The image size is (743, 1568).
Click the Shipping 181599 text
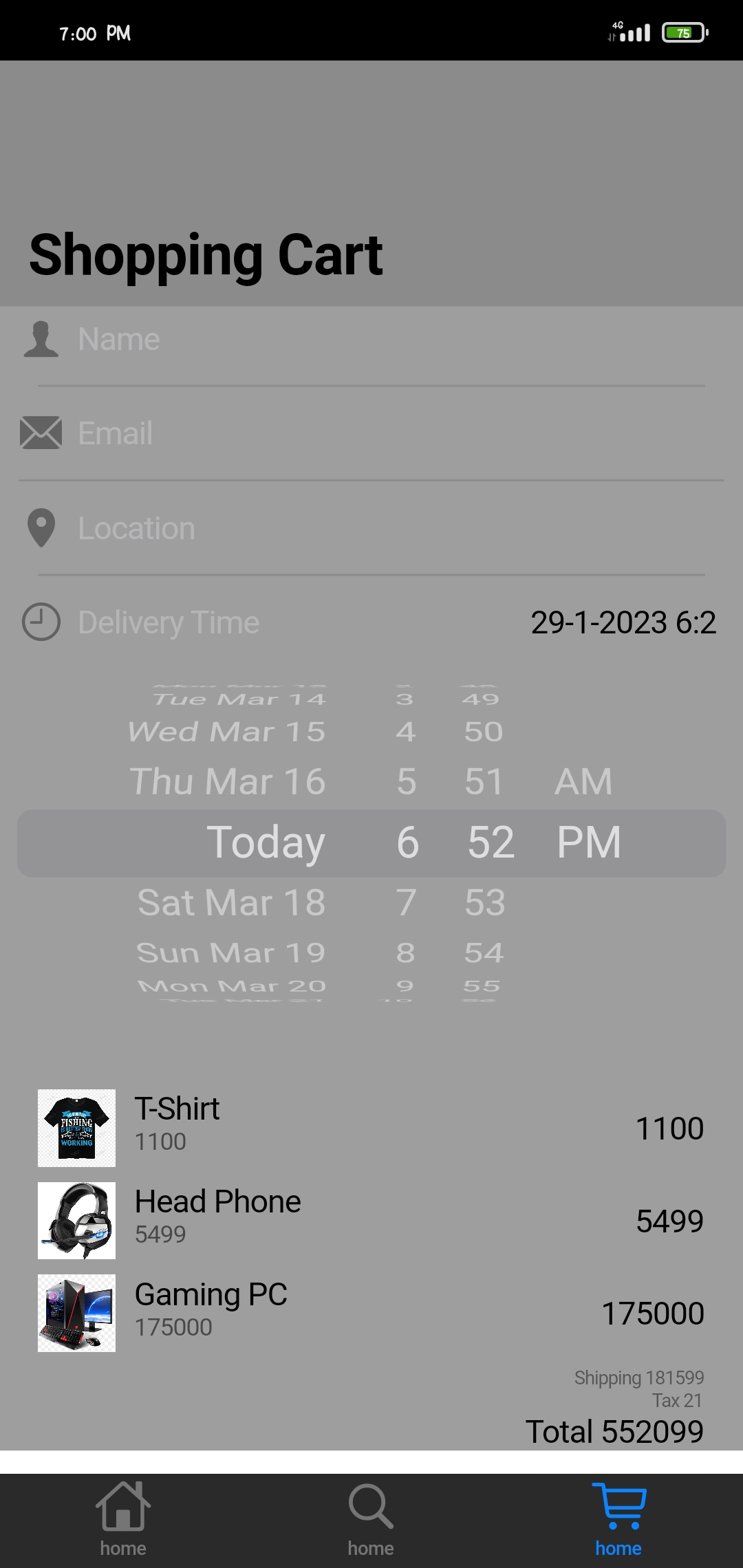(x=638, y=1378)
